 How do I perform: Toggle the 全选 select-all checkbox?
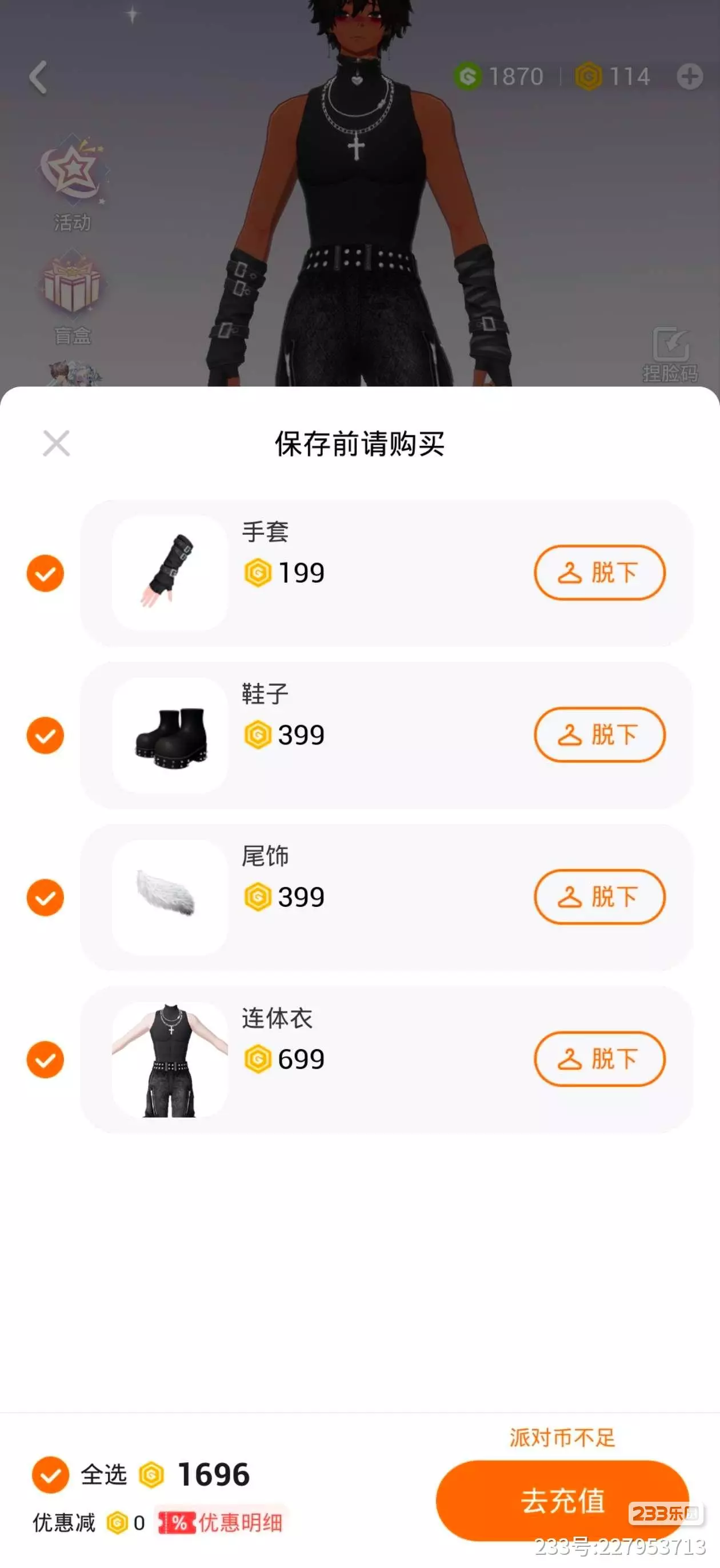50,1475
